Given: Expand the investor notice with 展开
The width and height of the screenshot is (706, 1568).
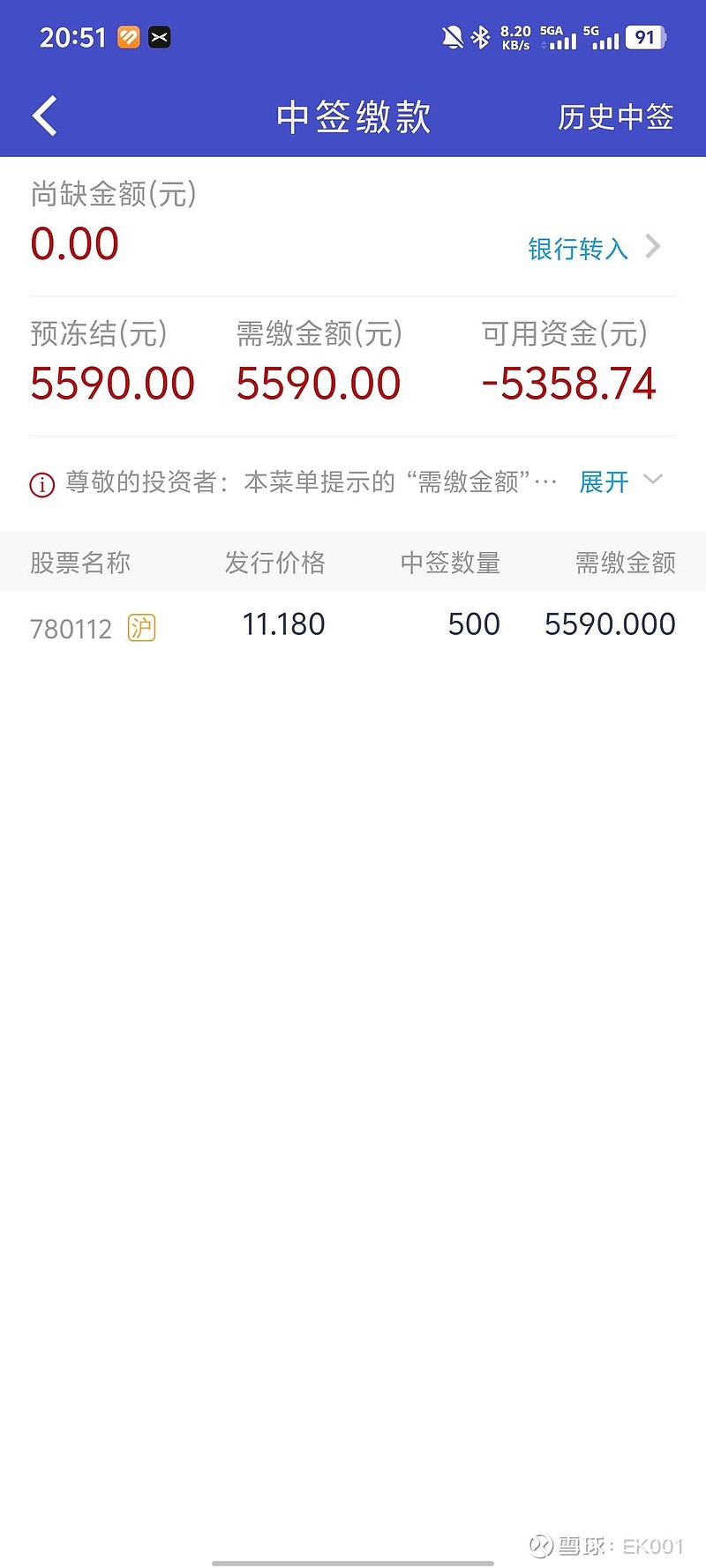Looking at the screenshot, I should (603, 482).
